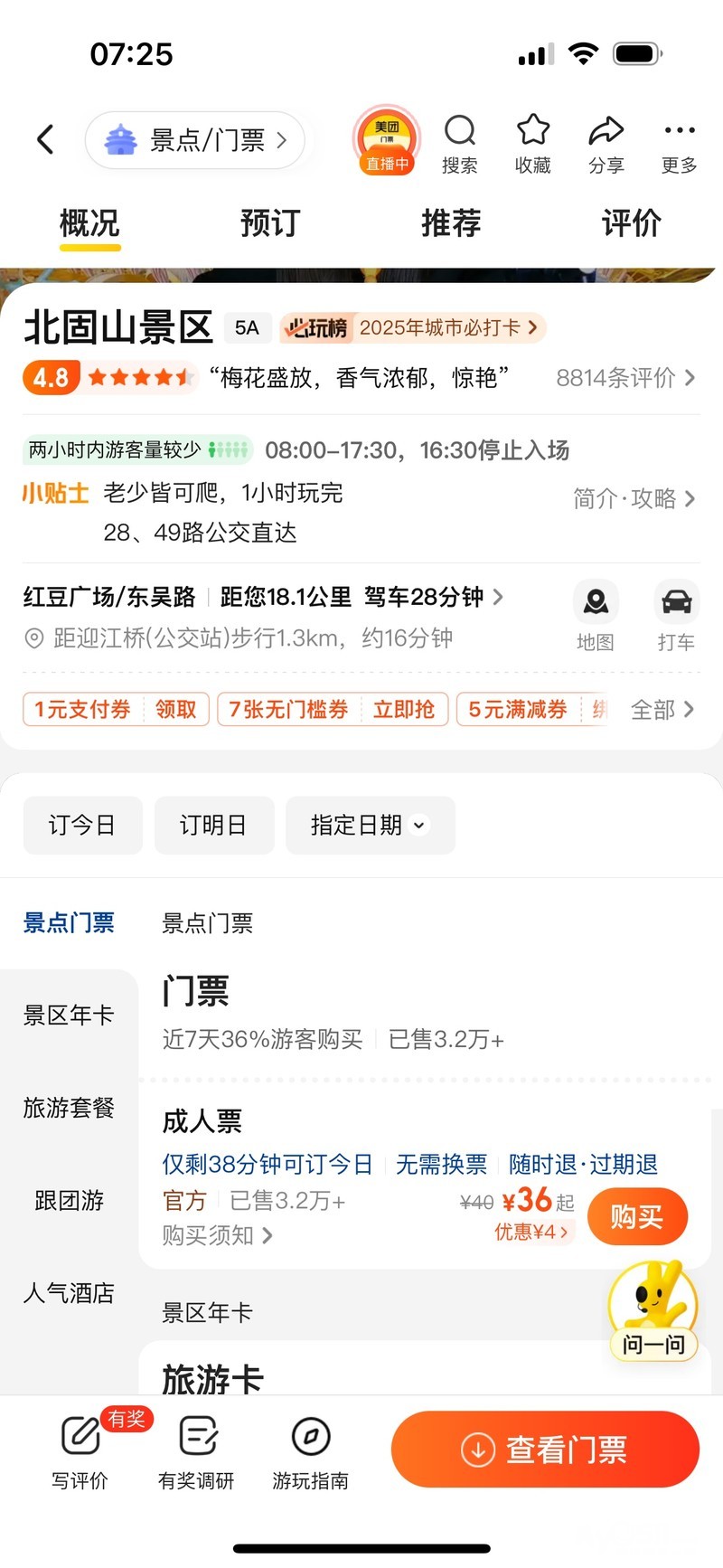Switch to the 评价 tab

pyautogui.click(x=631, y=222)
